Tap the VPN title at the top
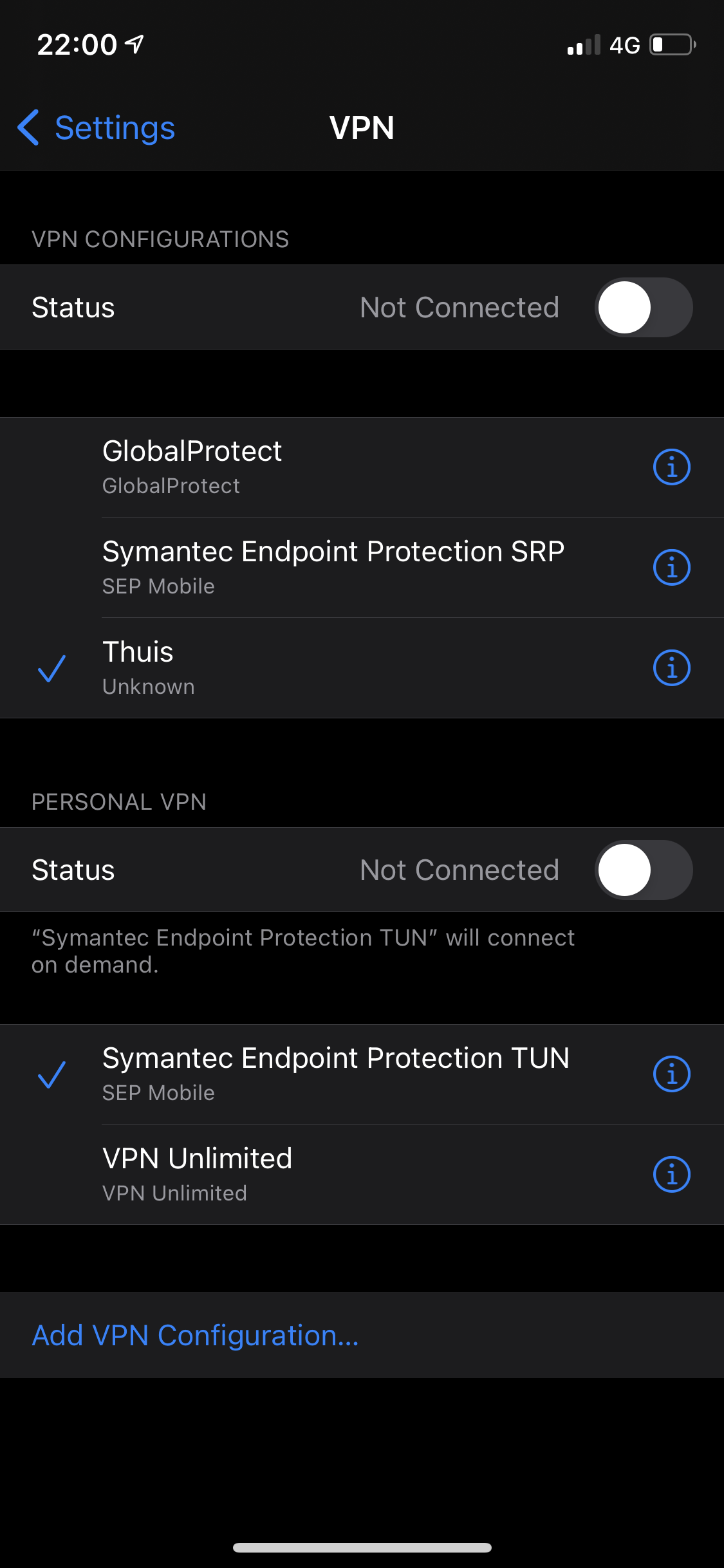The height and width of the screenshot is (1568, 724). (362, 128)
